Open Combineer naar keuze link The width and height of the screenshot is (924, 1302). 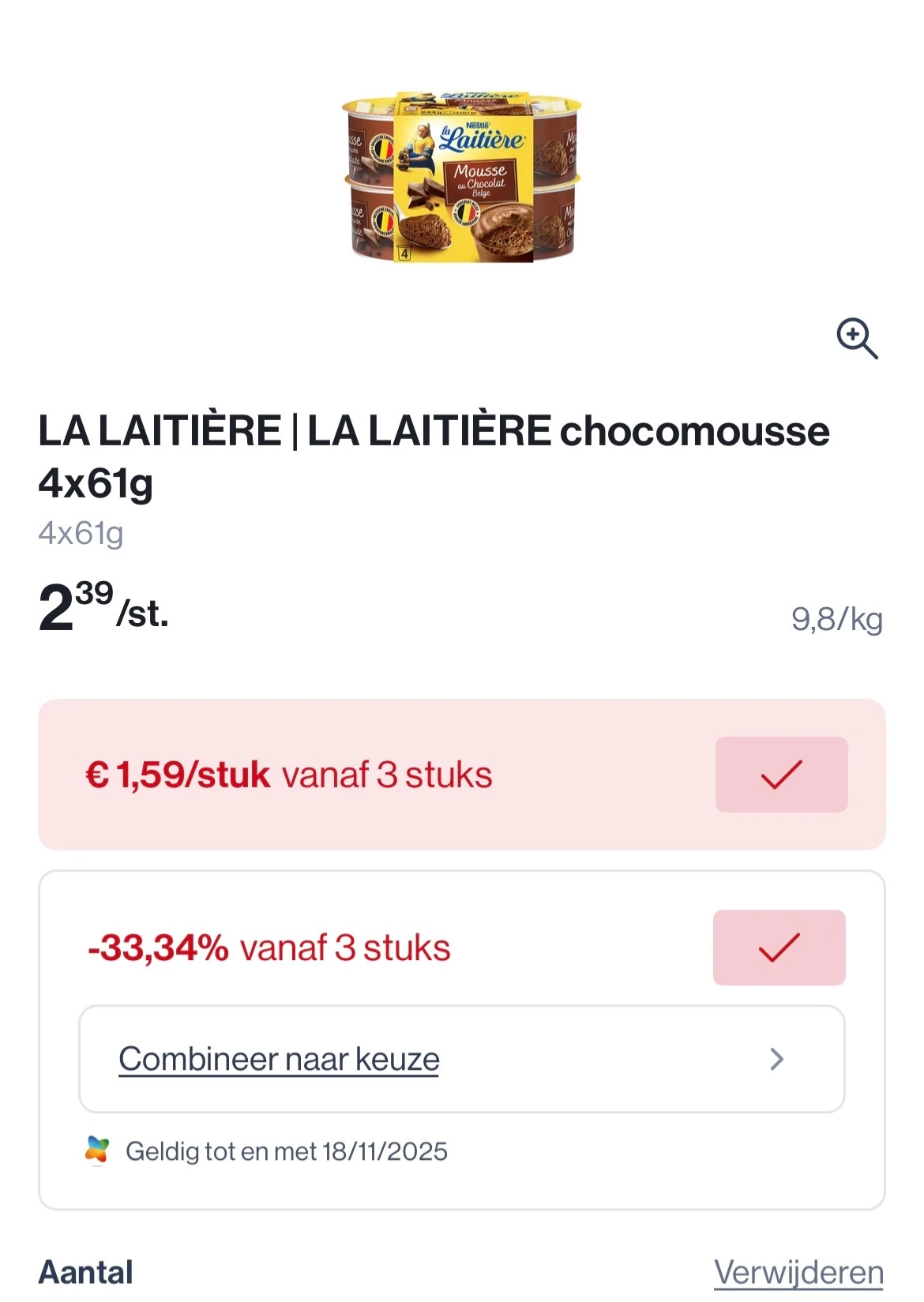(x=278, y=1058)
